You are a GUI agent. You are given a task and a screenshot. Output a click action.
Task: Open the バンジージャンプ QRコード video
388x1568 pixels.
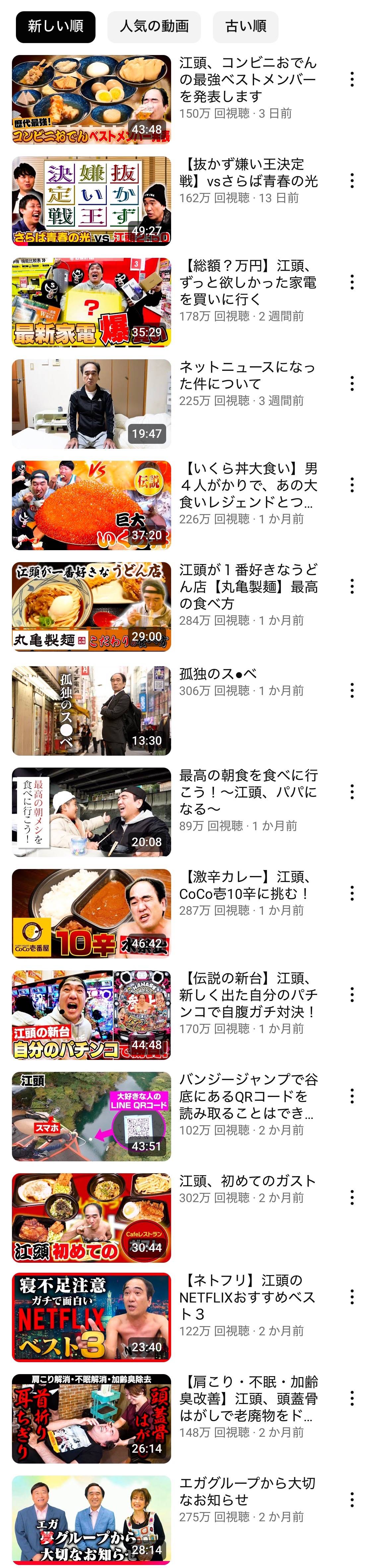click(x=92, y=1117)
